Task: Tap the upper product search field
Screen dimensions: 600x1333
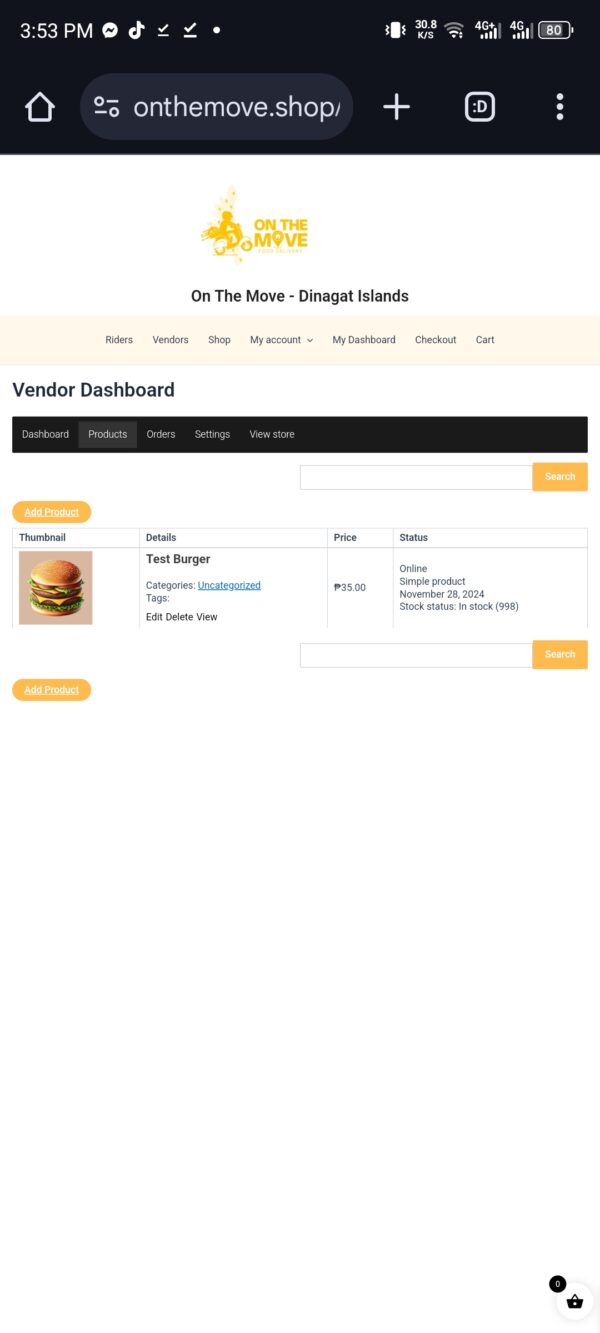Action: coord(416,477)
